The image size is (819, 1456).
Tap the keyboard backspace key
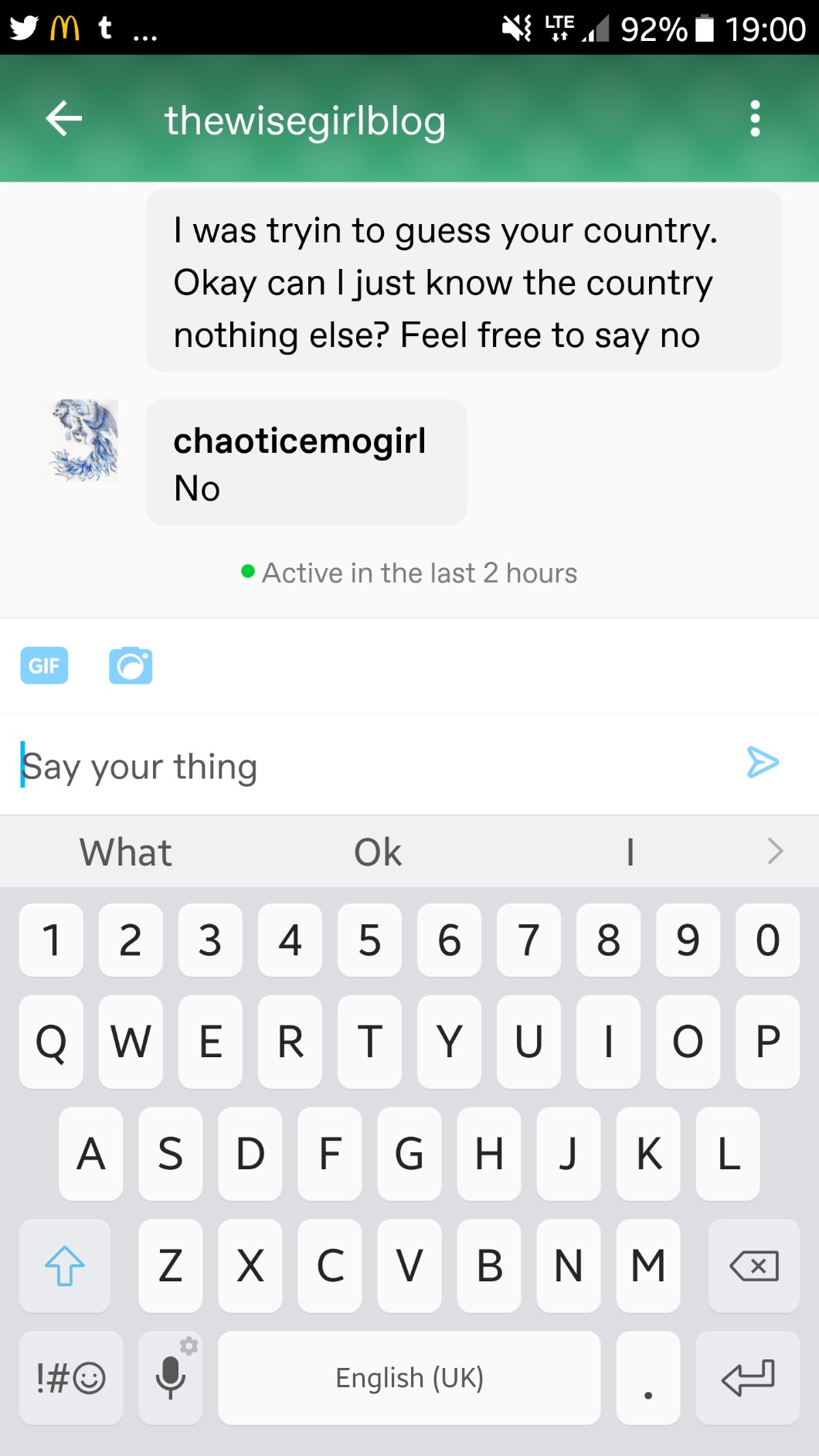point(753,1266)
